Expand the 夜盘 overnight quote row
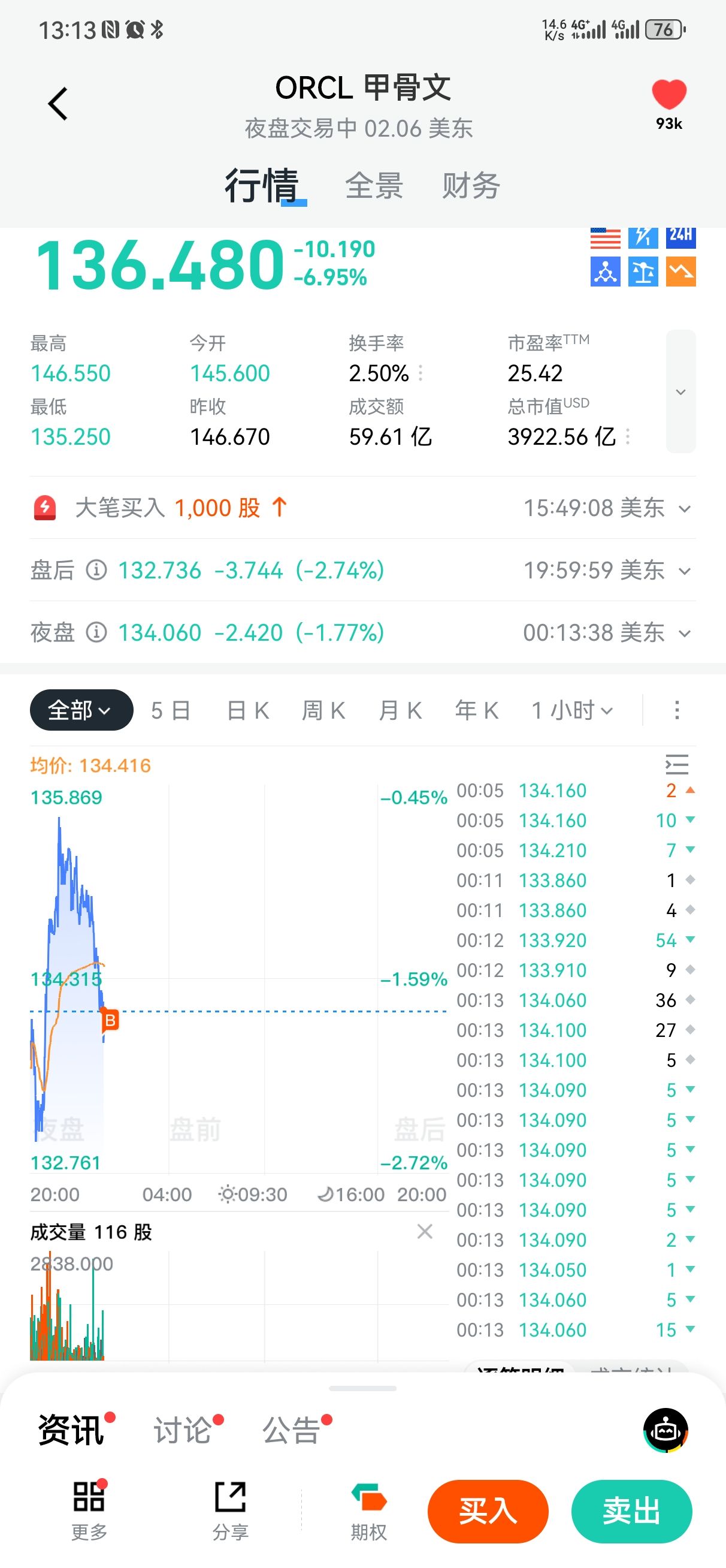This screenshot has height=1568, width=726. 685,634
